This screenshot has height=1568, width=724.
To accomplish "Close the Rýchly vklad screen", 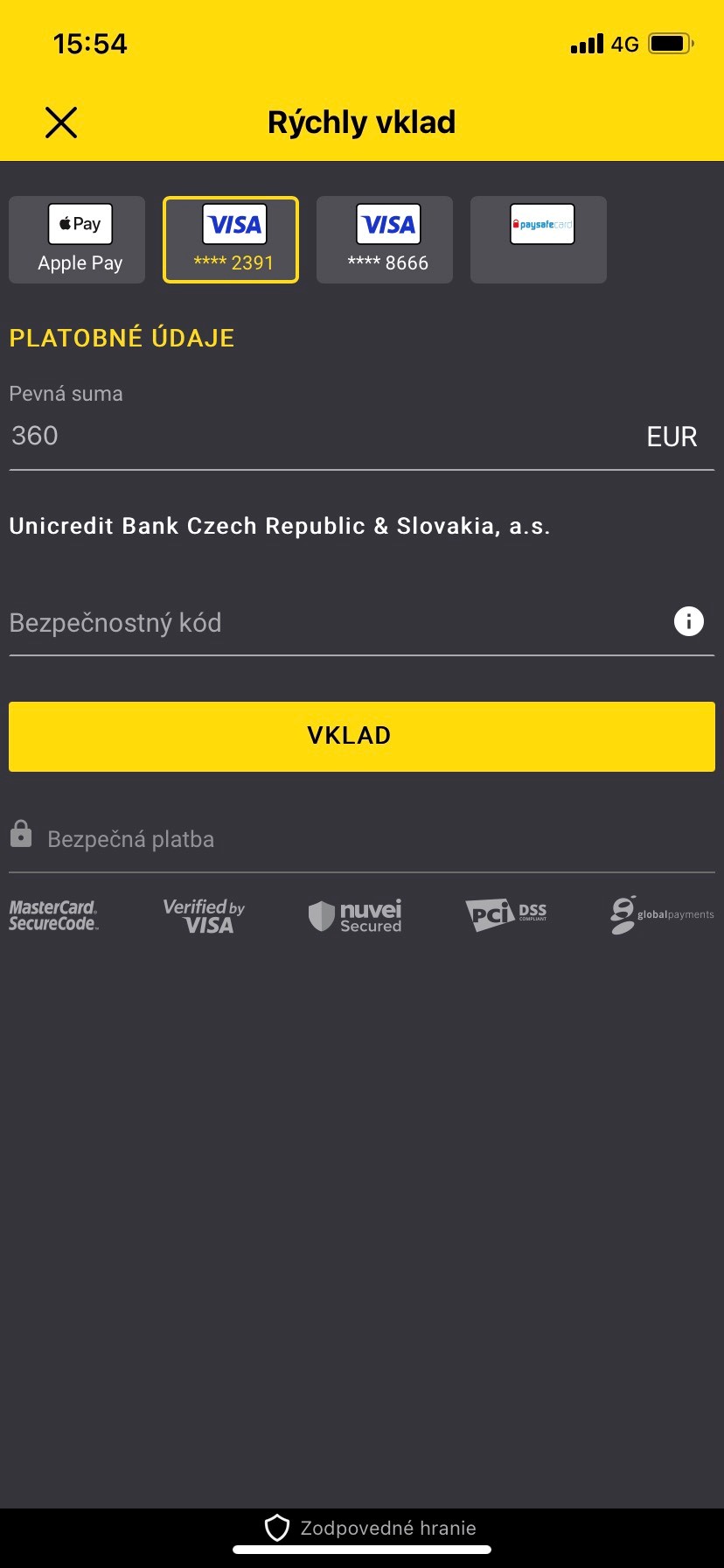I will (x=61, y=122).
